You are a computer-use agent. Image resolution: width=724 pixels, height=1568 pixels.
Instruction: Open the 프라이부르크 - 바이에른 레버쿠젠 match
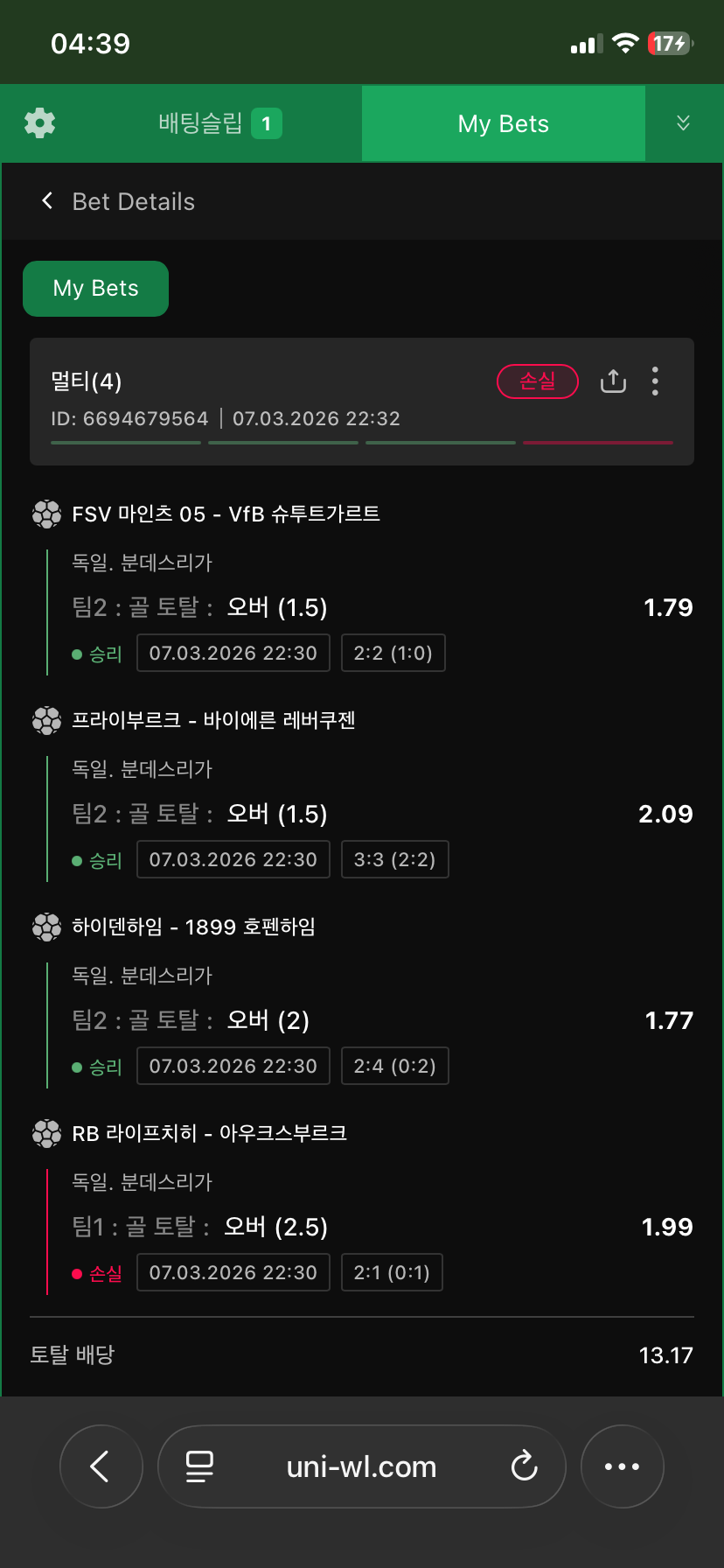tap(213, 721)
